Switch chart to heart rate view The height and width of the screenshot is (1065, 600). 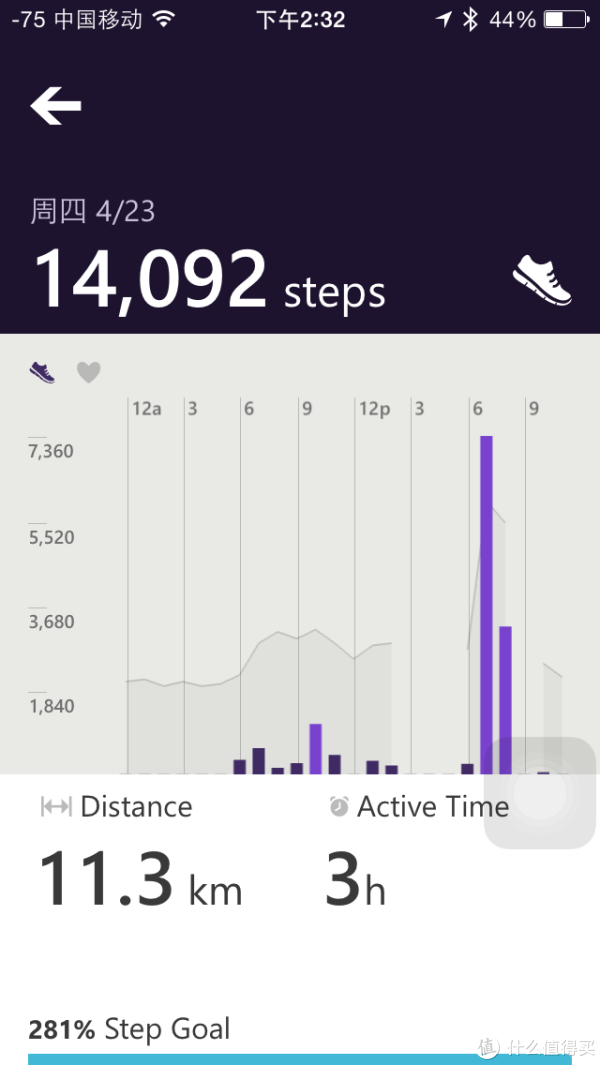88,372
